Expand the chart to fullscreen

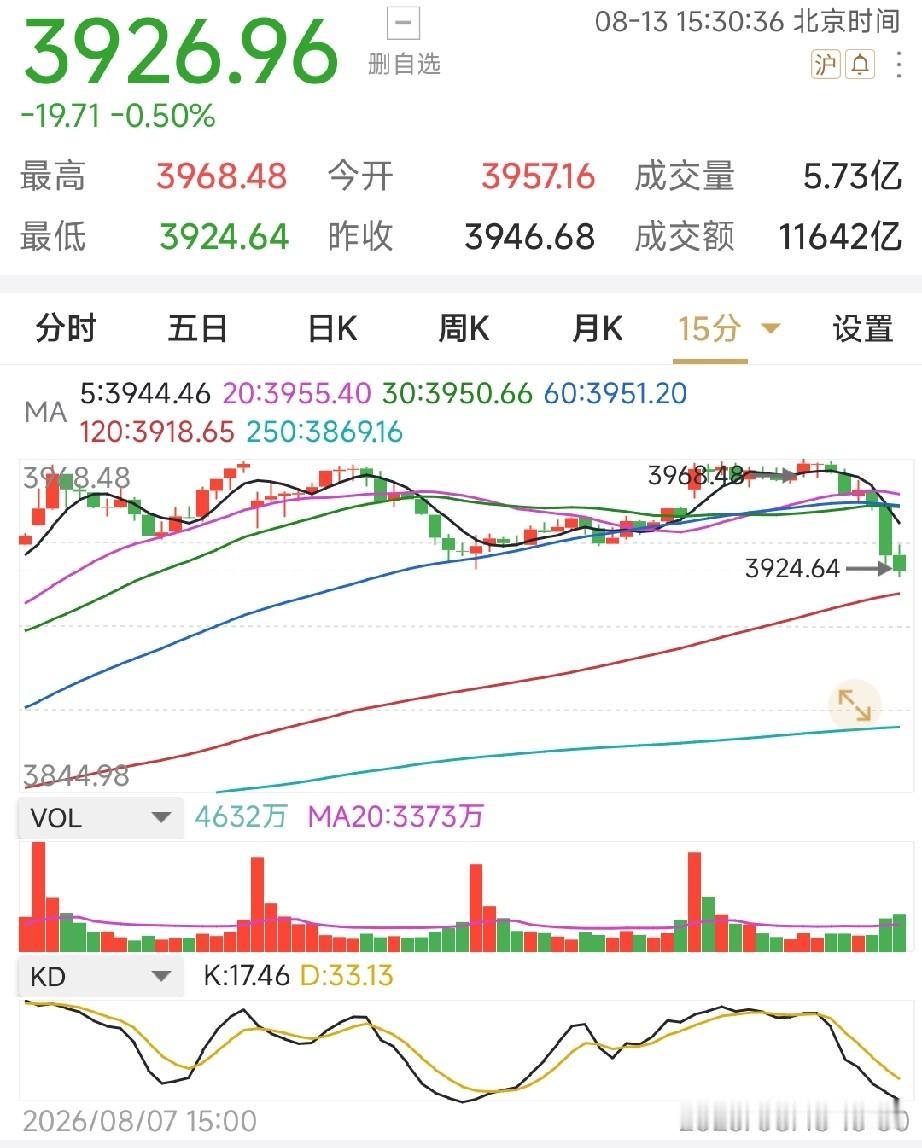tap(854, 705)
